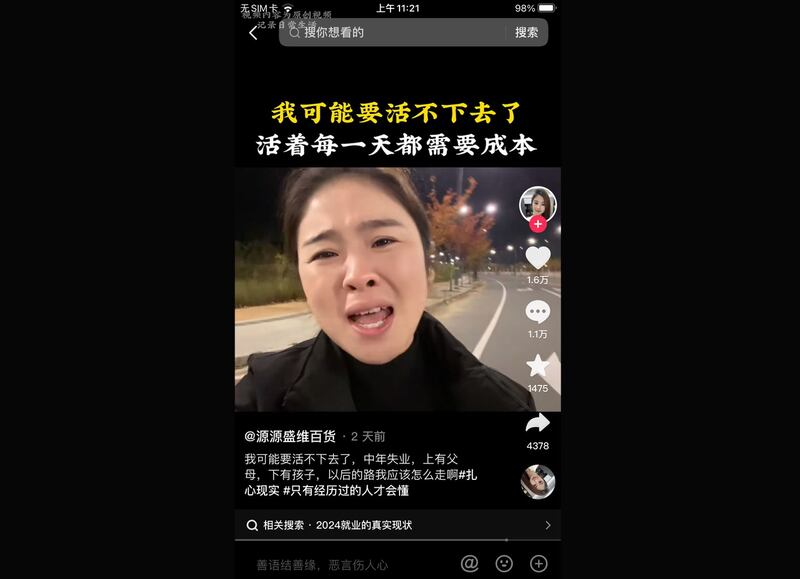Mention someone with the @ icon
The width and height of the screenshot is (800, 579).
[469, 564]
